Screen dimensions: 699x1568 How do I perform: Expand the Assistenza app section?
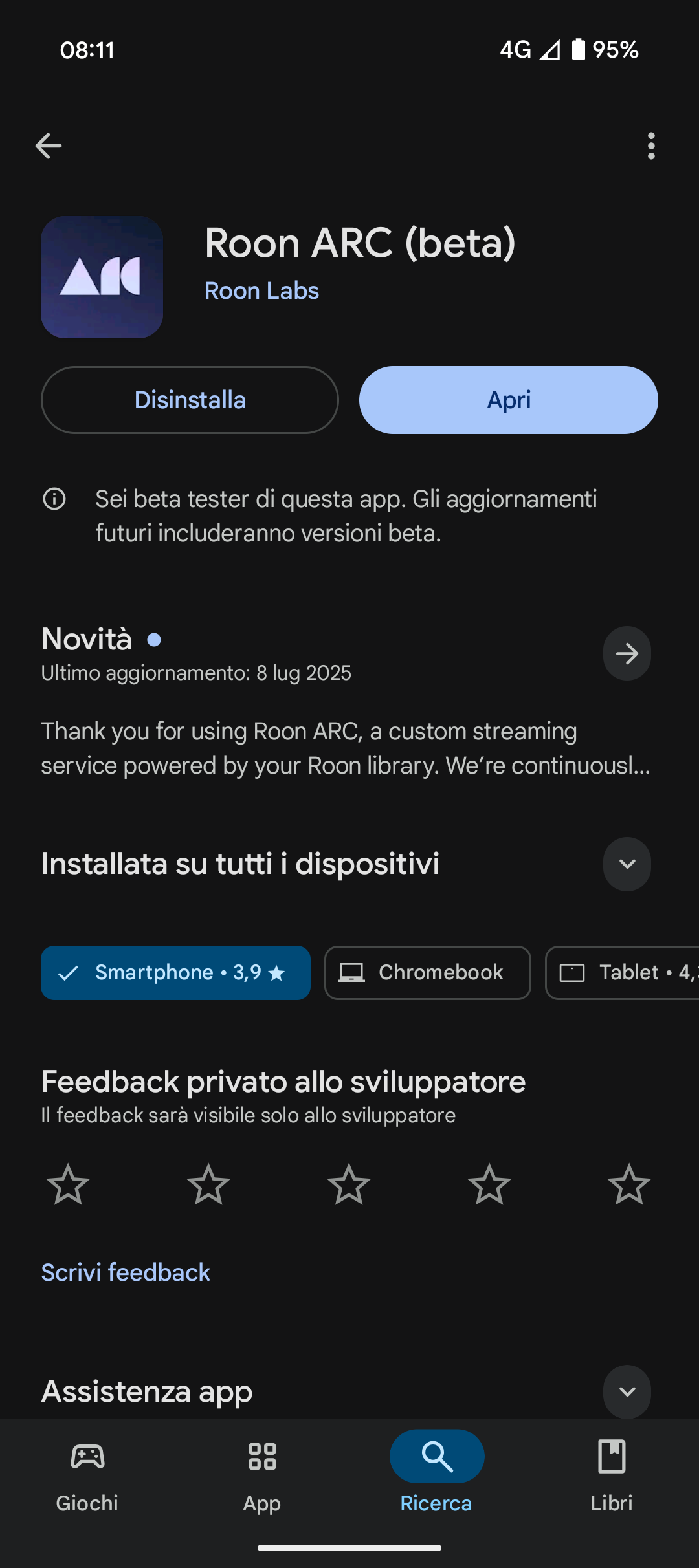(x=627, y=1391)
